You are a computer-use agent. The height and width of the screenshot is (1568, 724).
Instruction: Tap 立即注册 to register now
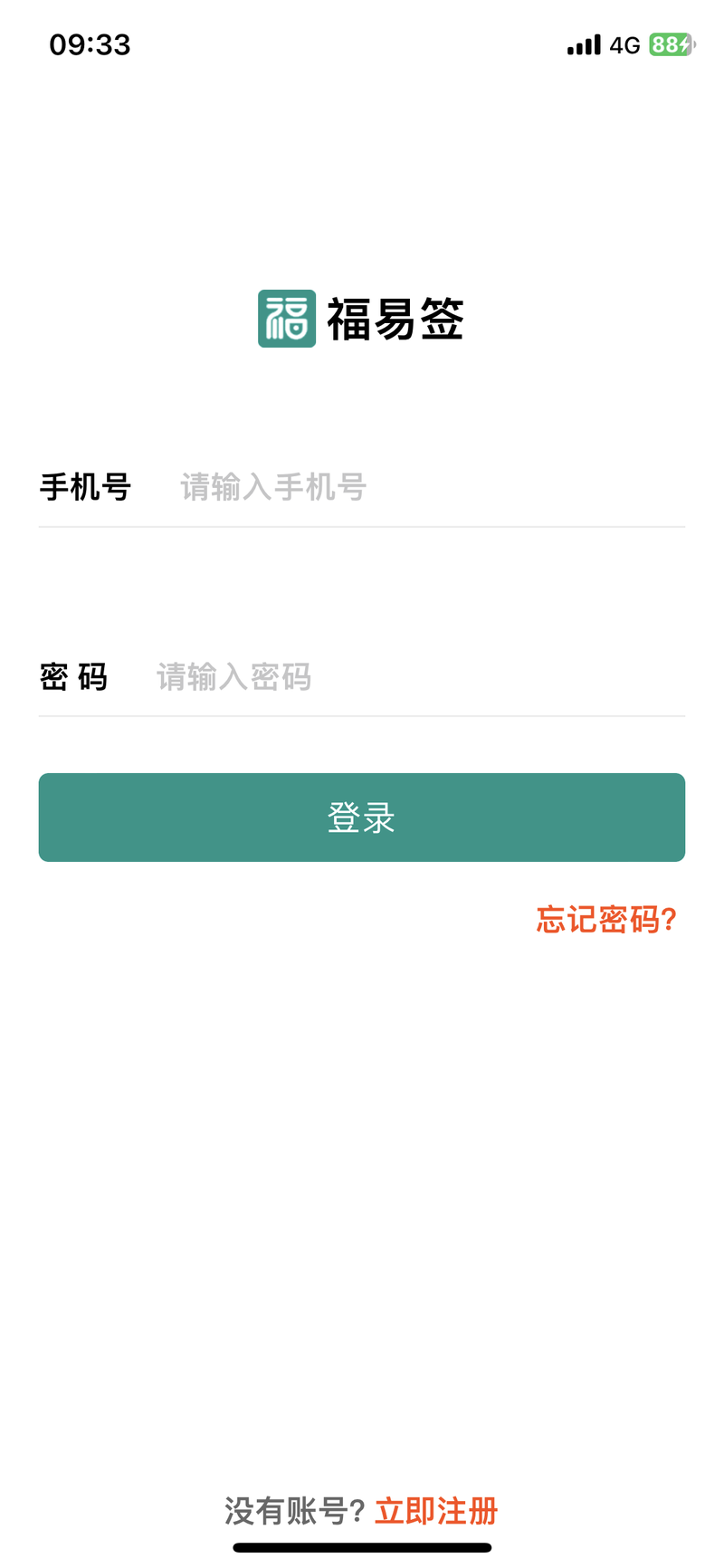(436, 1511)
